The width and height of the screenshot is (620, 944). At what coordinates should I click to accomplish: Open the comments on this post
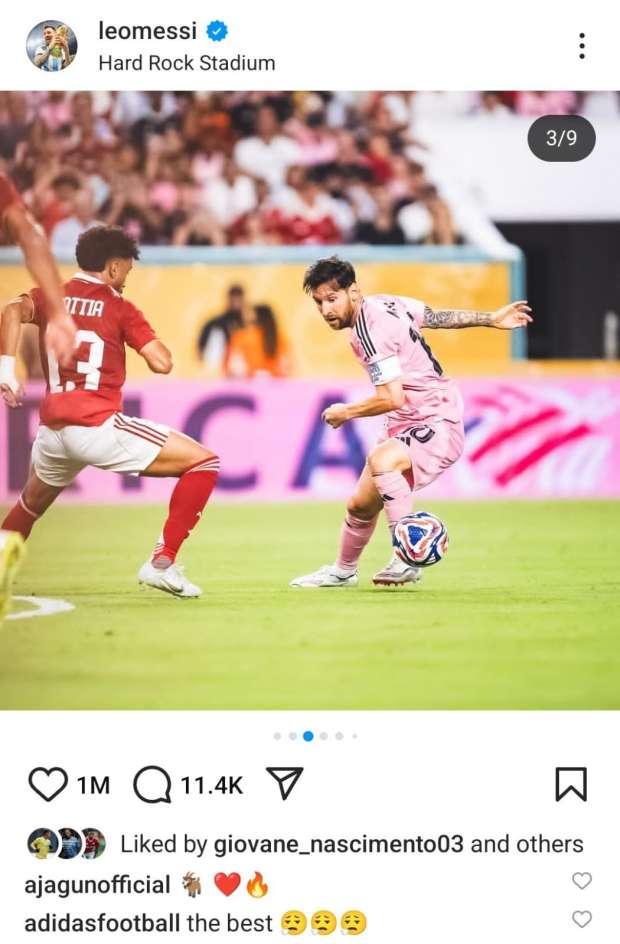click(x=152, y=784)
